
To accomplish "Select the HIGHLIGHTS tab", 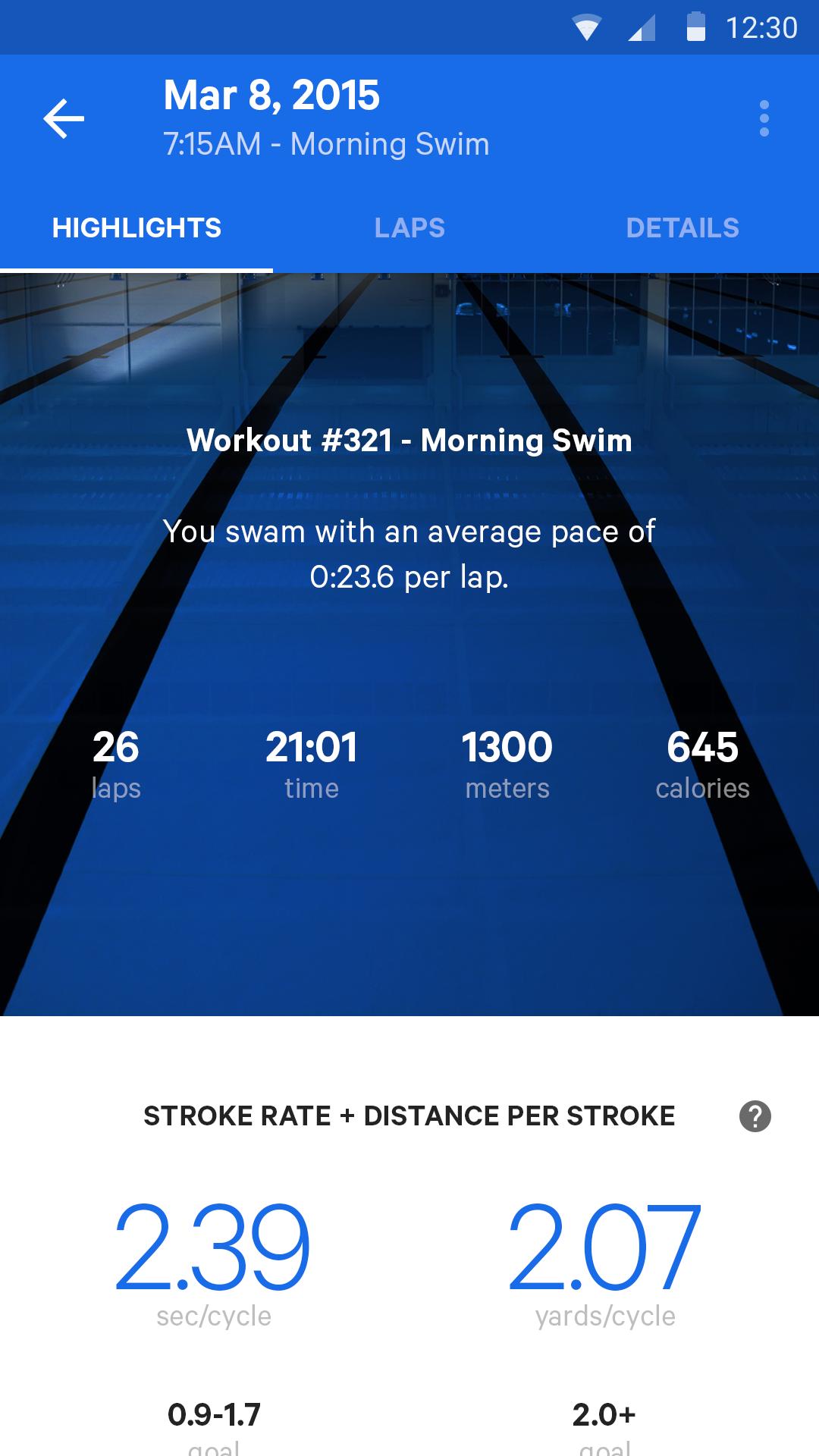I will pyautogui.click(x=136, y=227).
